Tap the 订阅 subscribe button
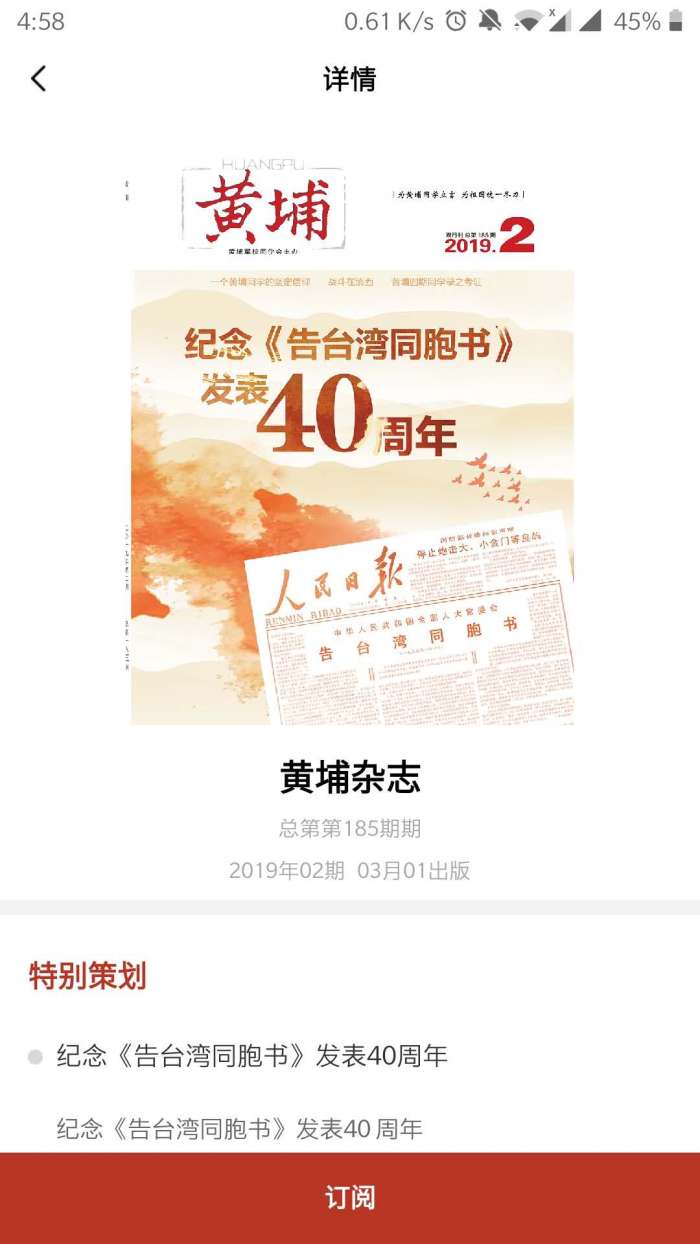The image size is (700, 1244). (350, 1198)
